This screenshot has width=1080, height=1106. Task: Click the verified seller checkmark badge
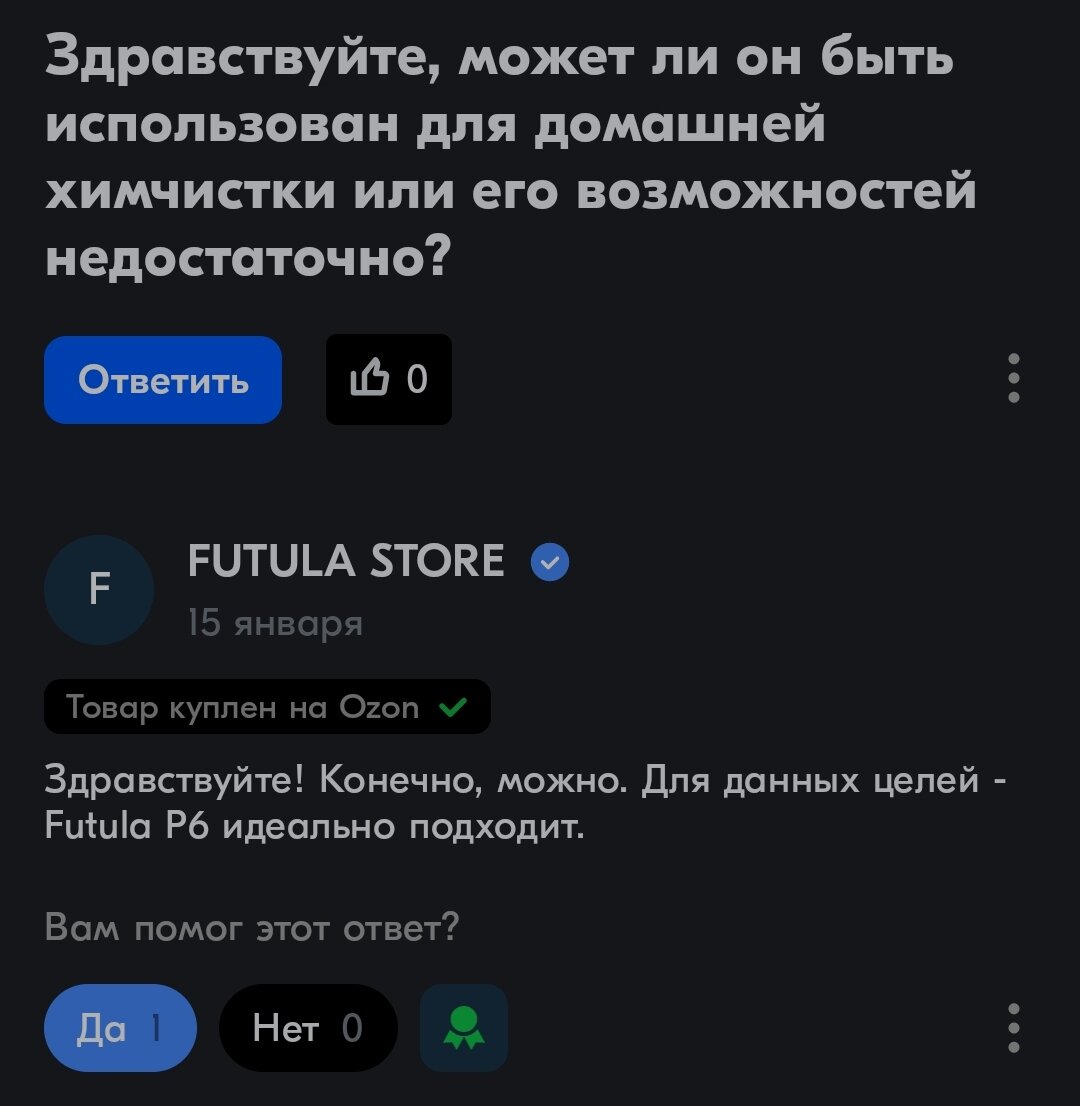point(548,561)
